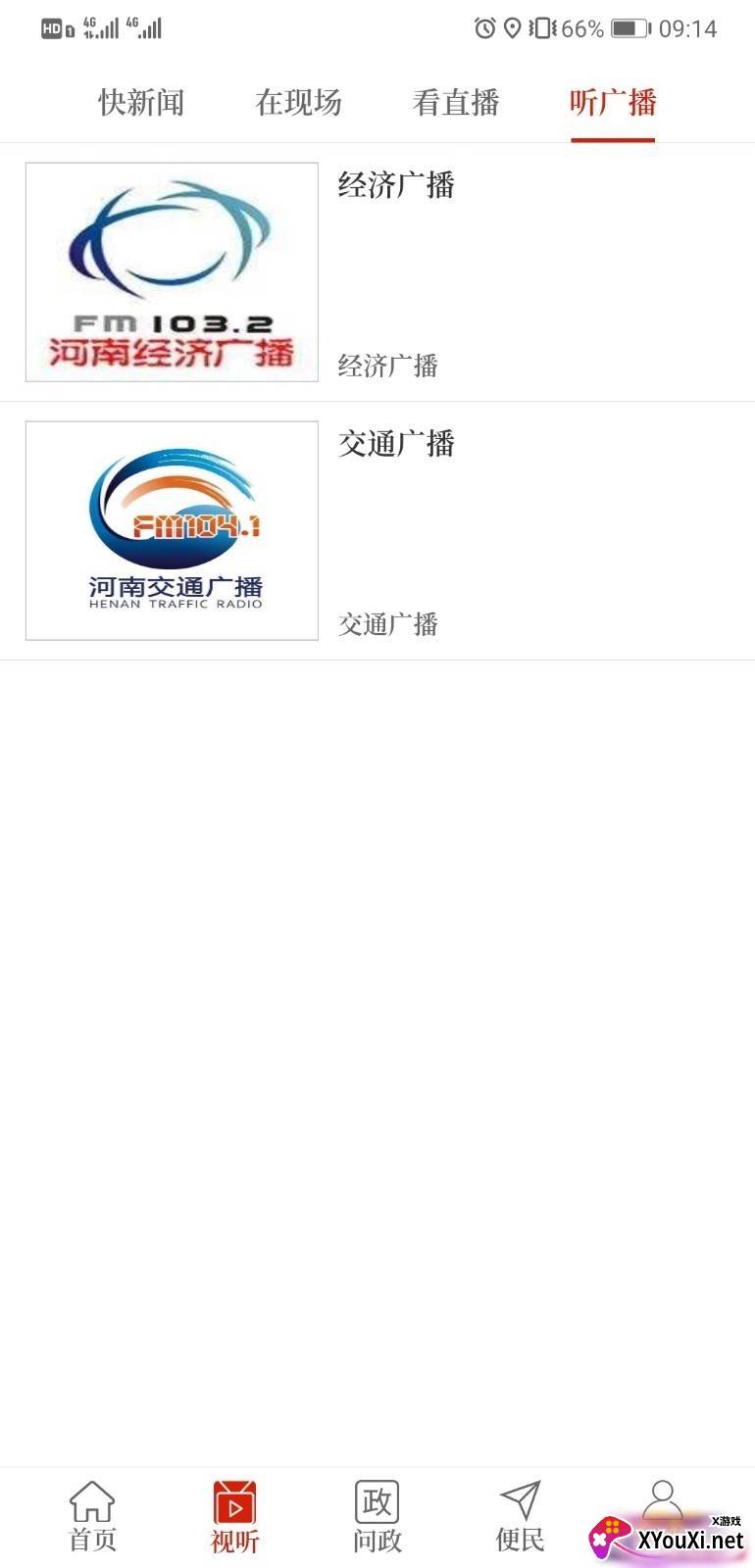Select the 听广播 tab
755x1568 pixels.
click(x=613, y=102)
